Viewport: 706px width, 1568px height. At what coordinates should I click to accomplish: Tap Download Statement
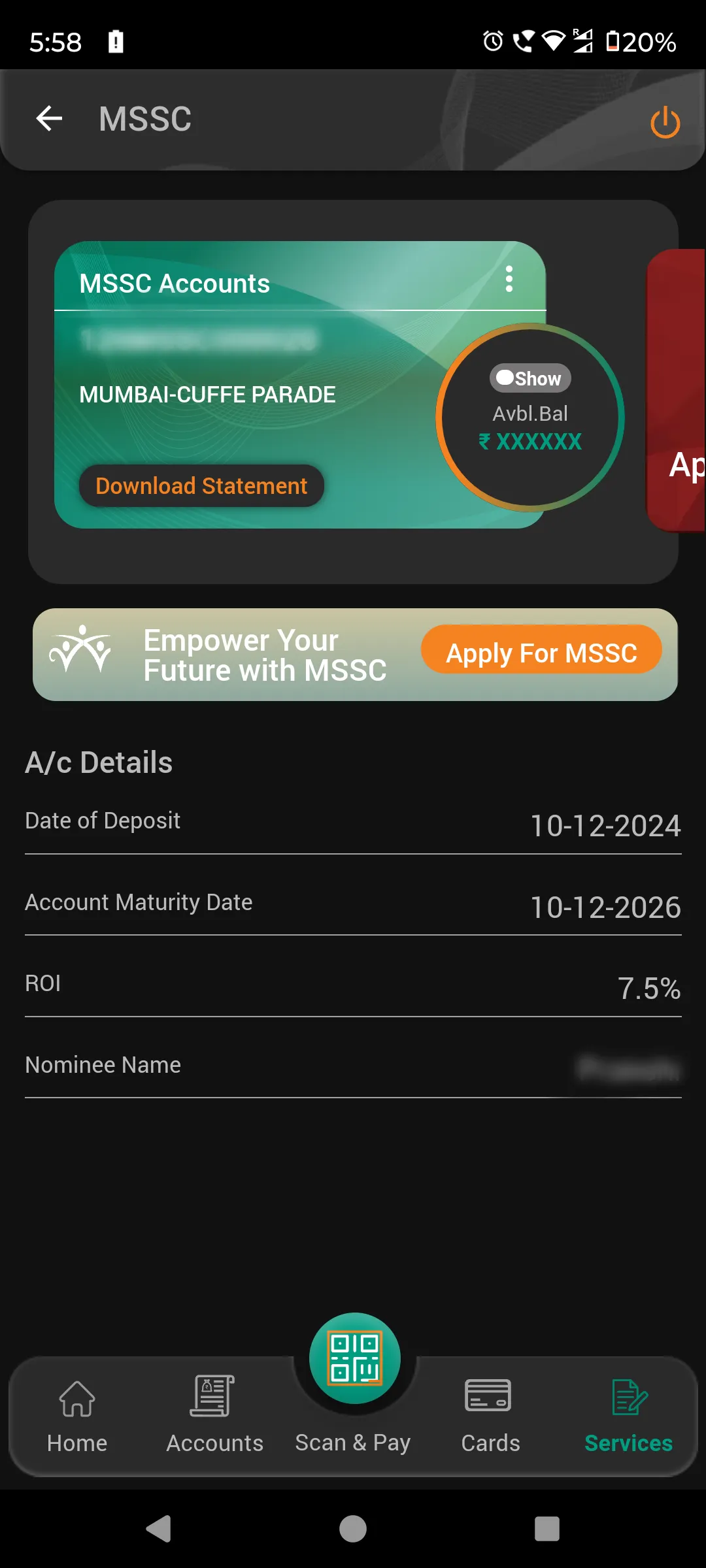tap(201, 485)
